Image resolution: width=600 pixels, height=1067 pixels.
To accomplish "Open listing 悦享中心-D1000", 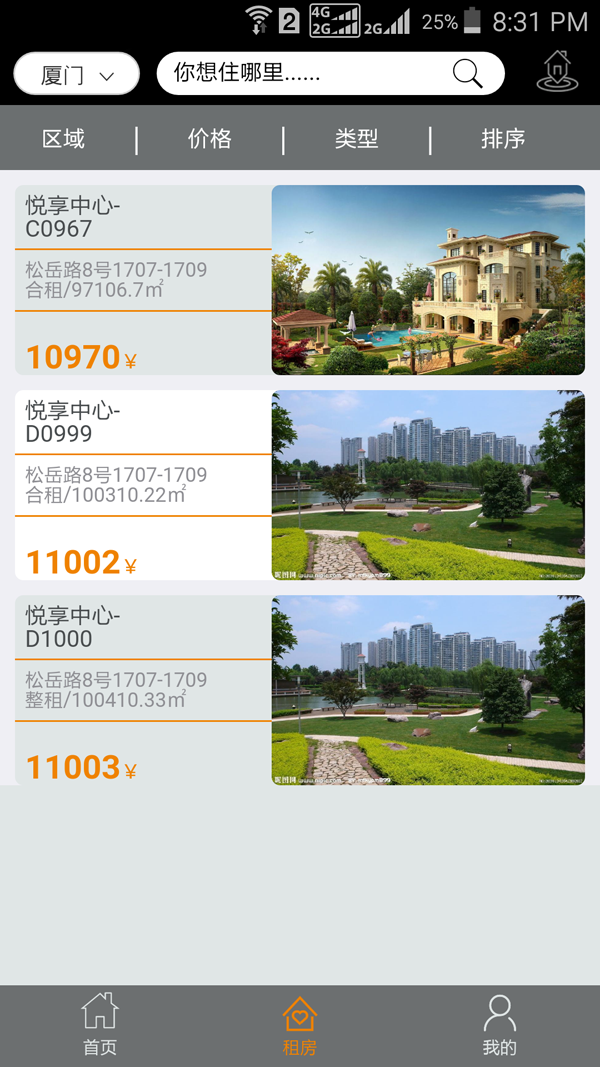I will point(299,690).
